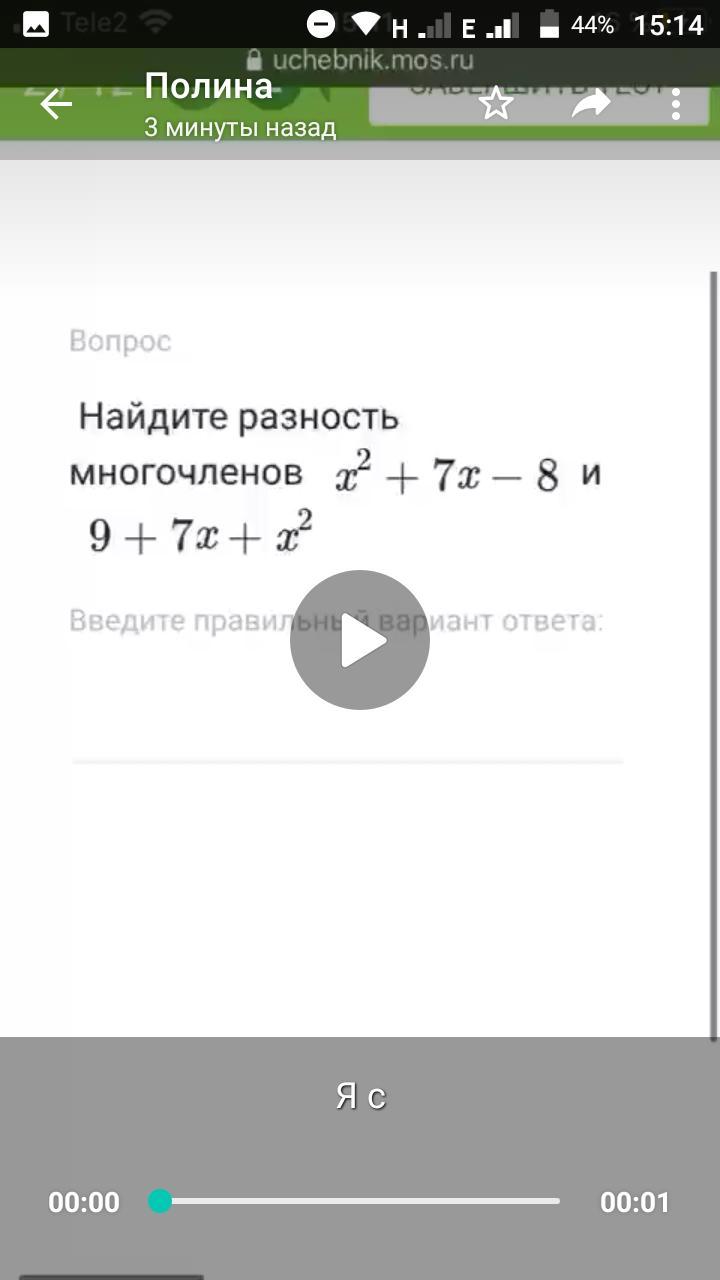The image size is (720, 1280).
Task: Open the three-dot overflow menu
Action: (677, 104)
